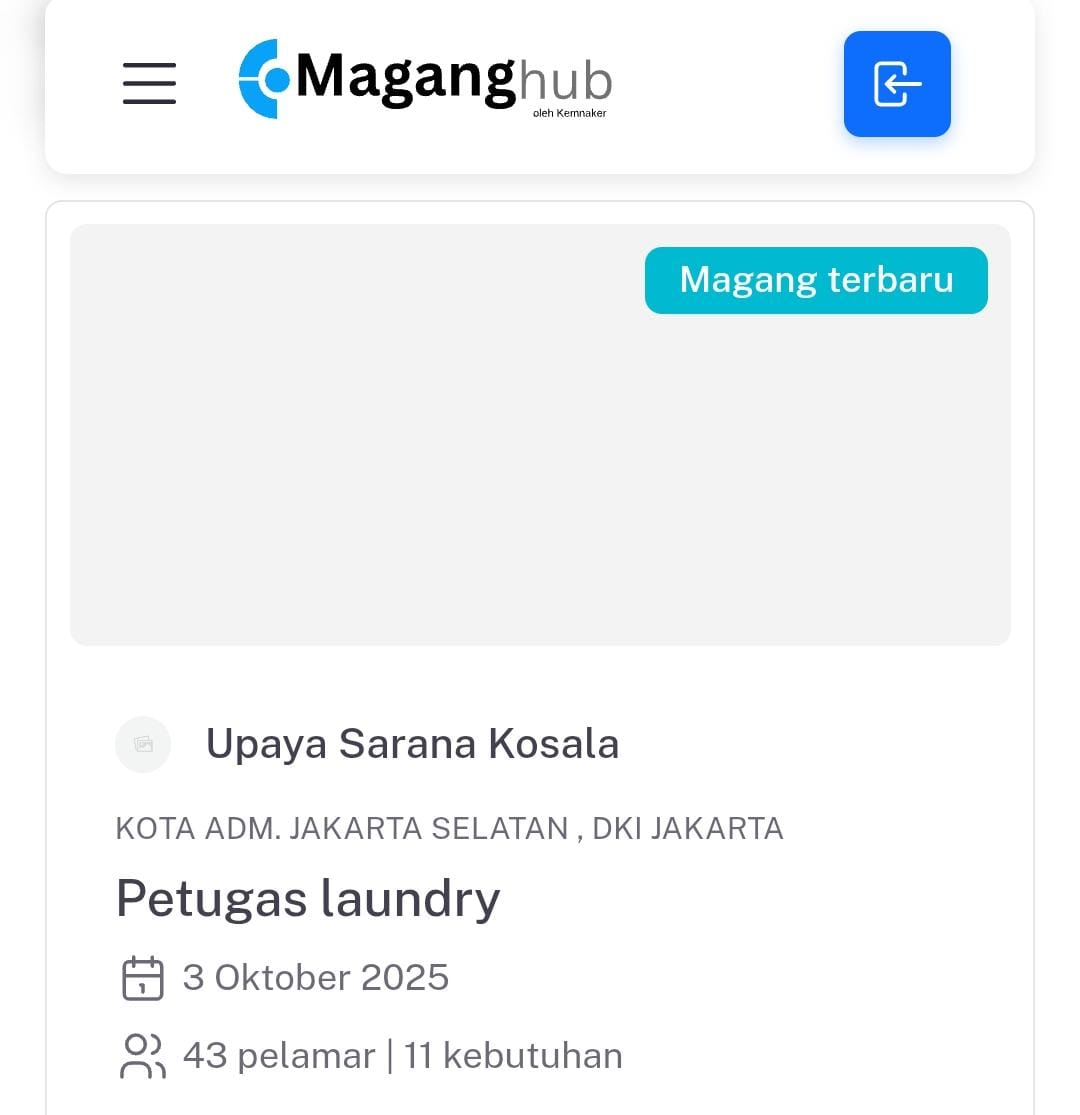Tap the blue login button
This screenshot has width=1080, height=1115.
[x=896, y=84]
